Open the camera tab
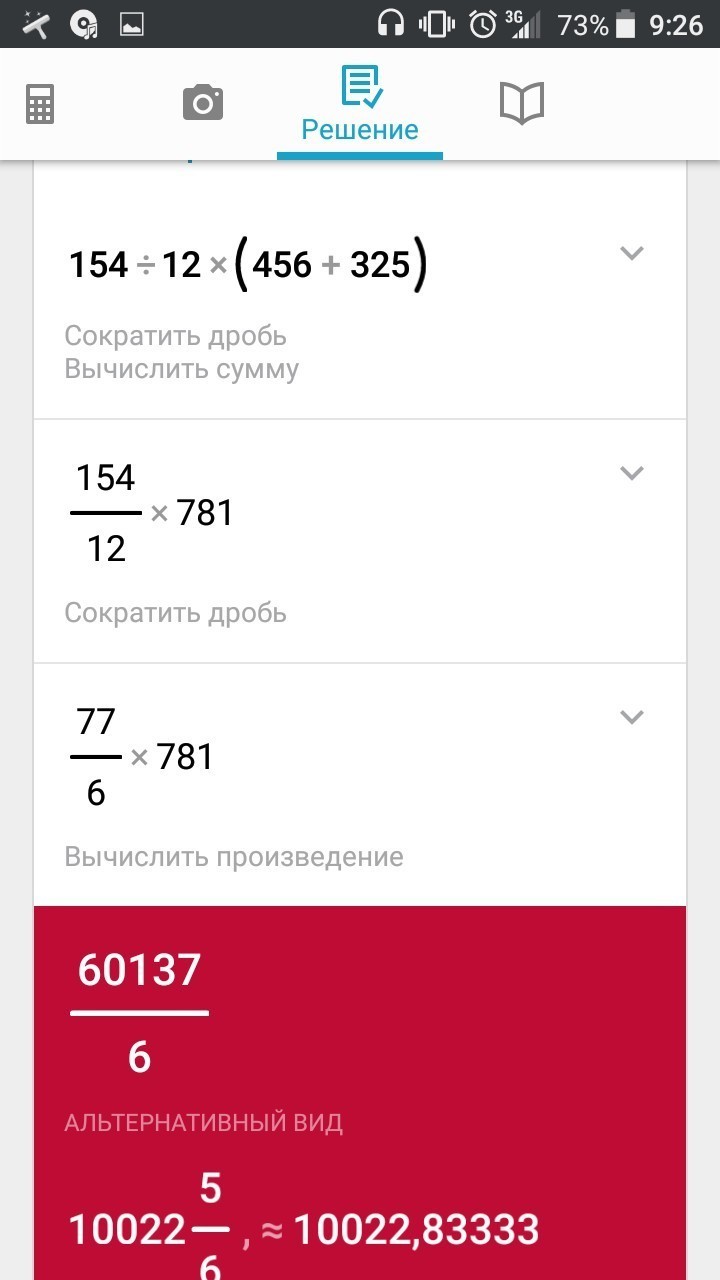 (x=202, y=103)
